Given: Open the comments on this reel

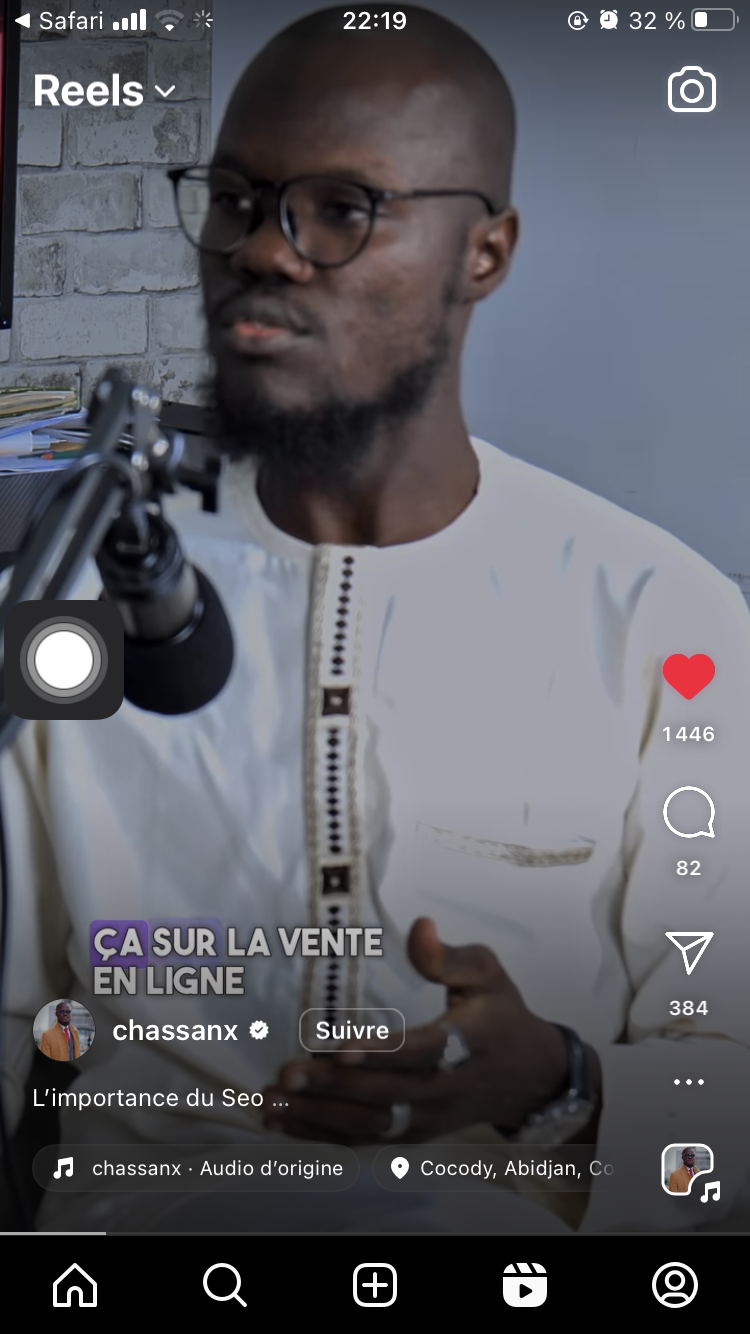Looking at the screenshot, I should 689,812.
